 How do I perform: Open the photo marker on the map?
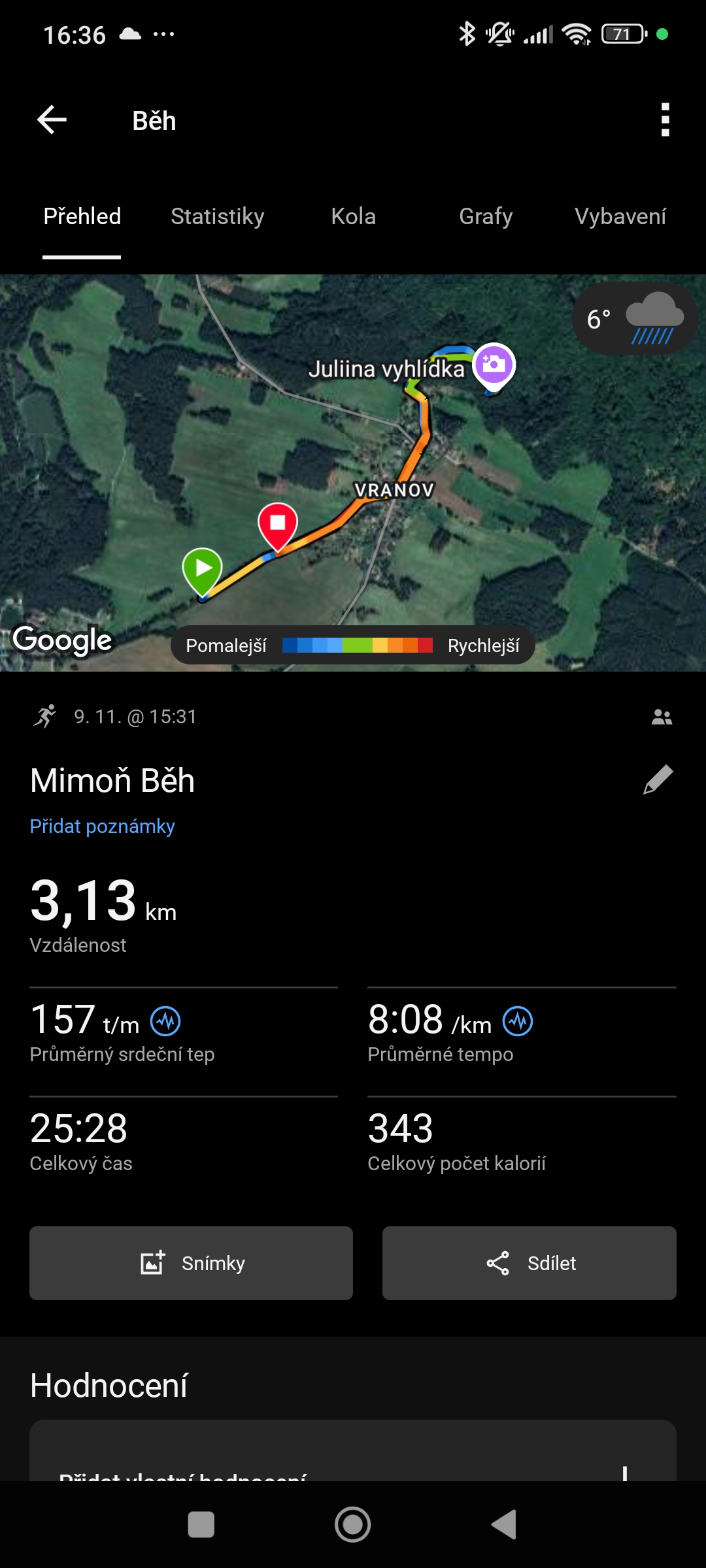[494, 365]
